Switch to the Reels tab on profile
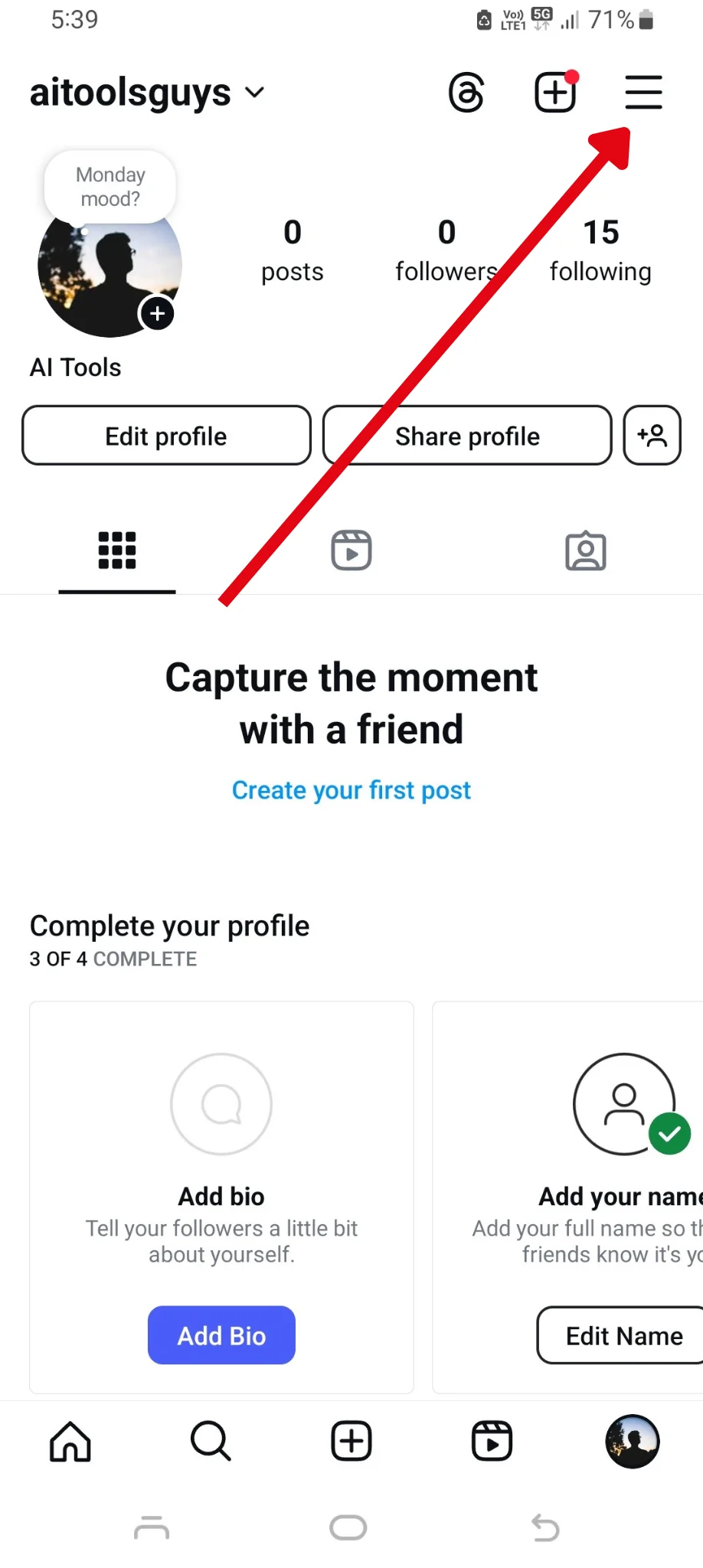The image size is (703, 1568). [x=351, y=550]
